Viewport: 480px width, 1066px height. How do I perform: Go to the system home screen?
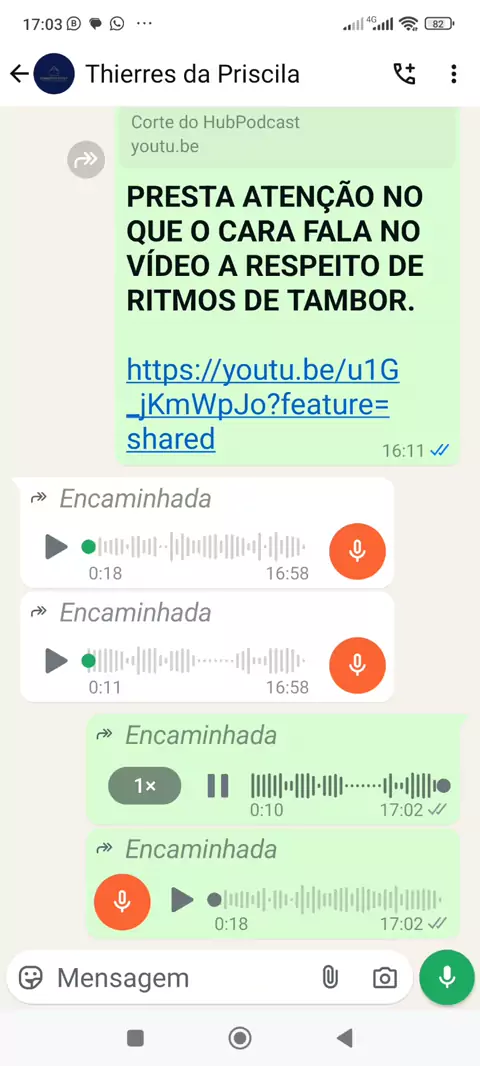tap(240, 1038)
